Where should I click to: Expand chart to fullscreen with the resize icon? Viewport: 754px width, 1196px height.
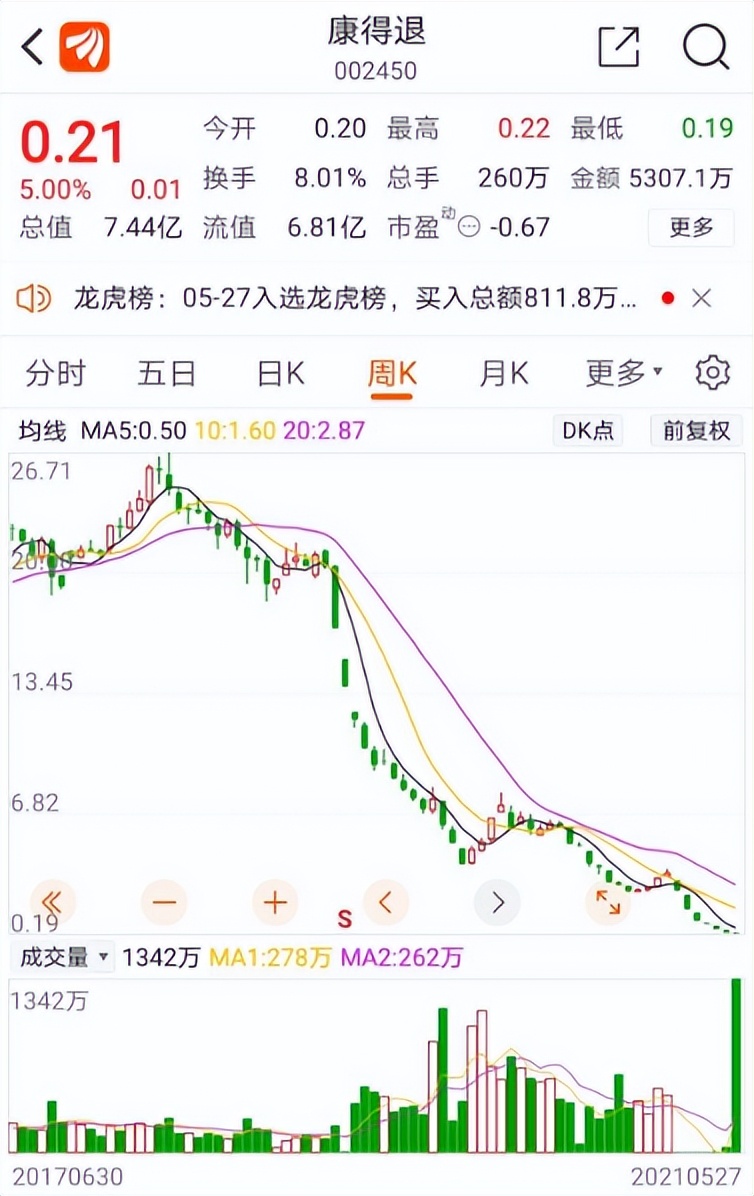coord(607,901)
